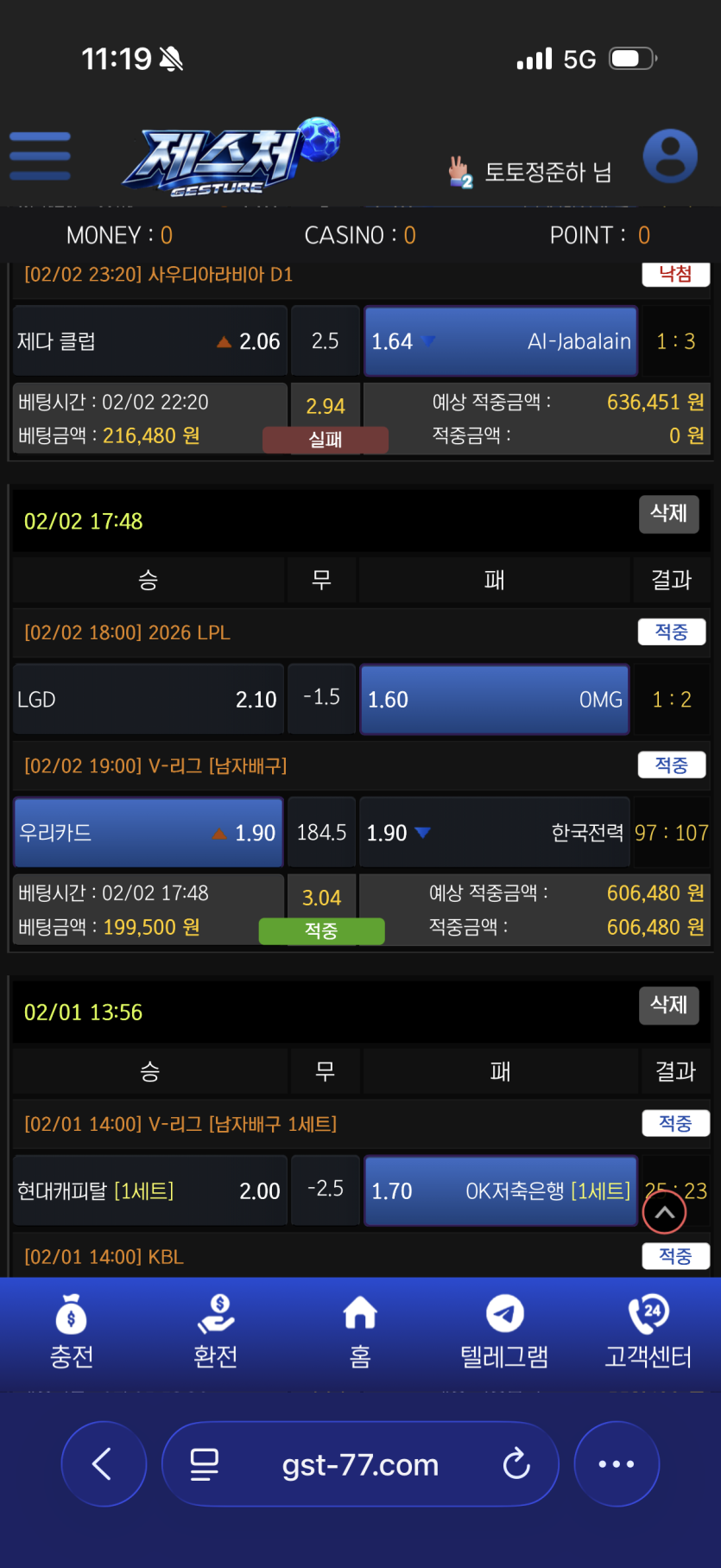Image resolution: width=721 pixels, height=1568 pixels.
Task: Delete the 02/02 17:48 bet record
Action: point(668,514)
